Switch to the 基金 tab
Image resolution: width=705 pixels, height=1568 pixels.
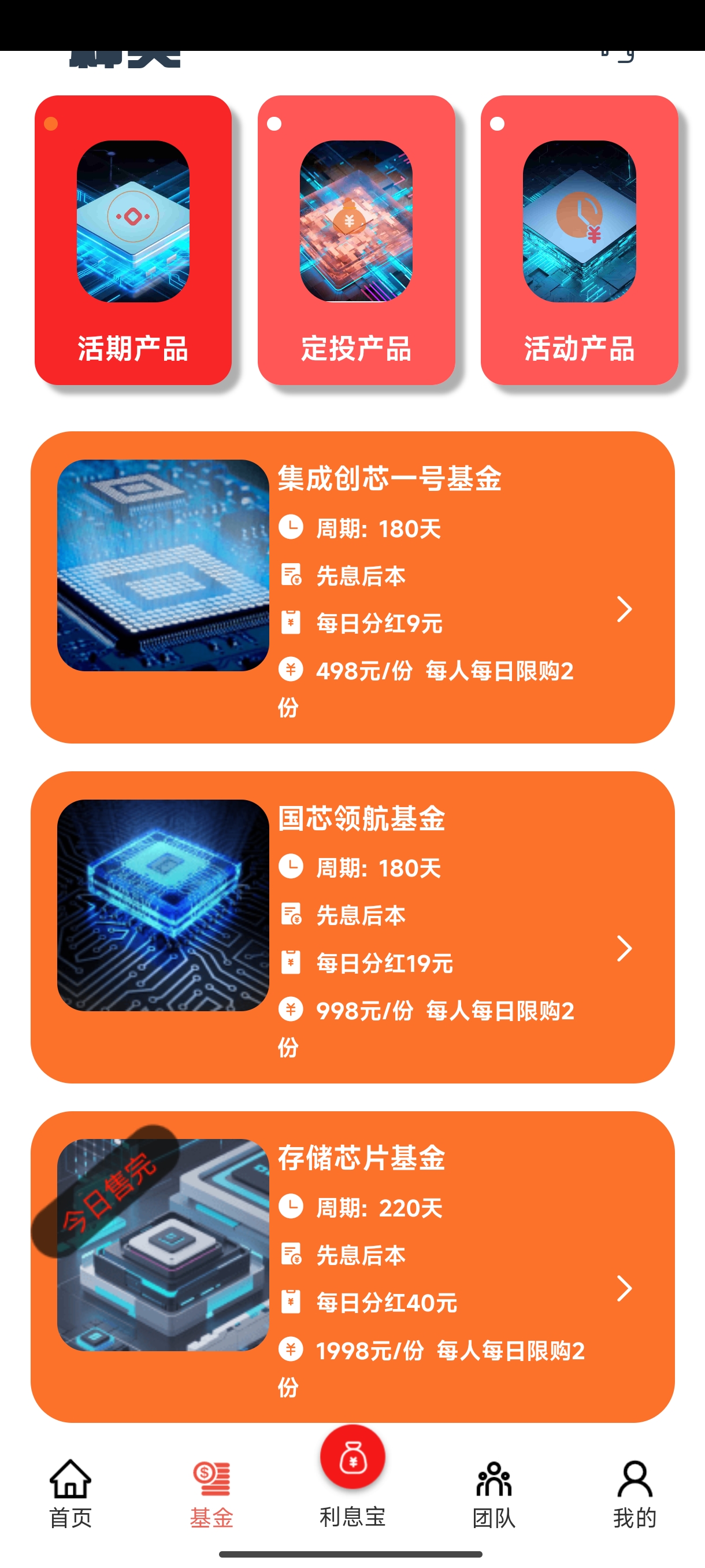coord(211,1495)
